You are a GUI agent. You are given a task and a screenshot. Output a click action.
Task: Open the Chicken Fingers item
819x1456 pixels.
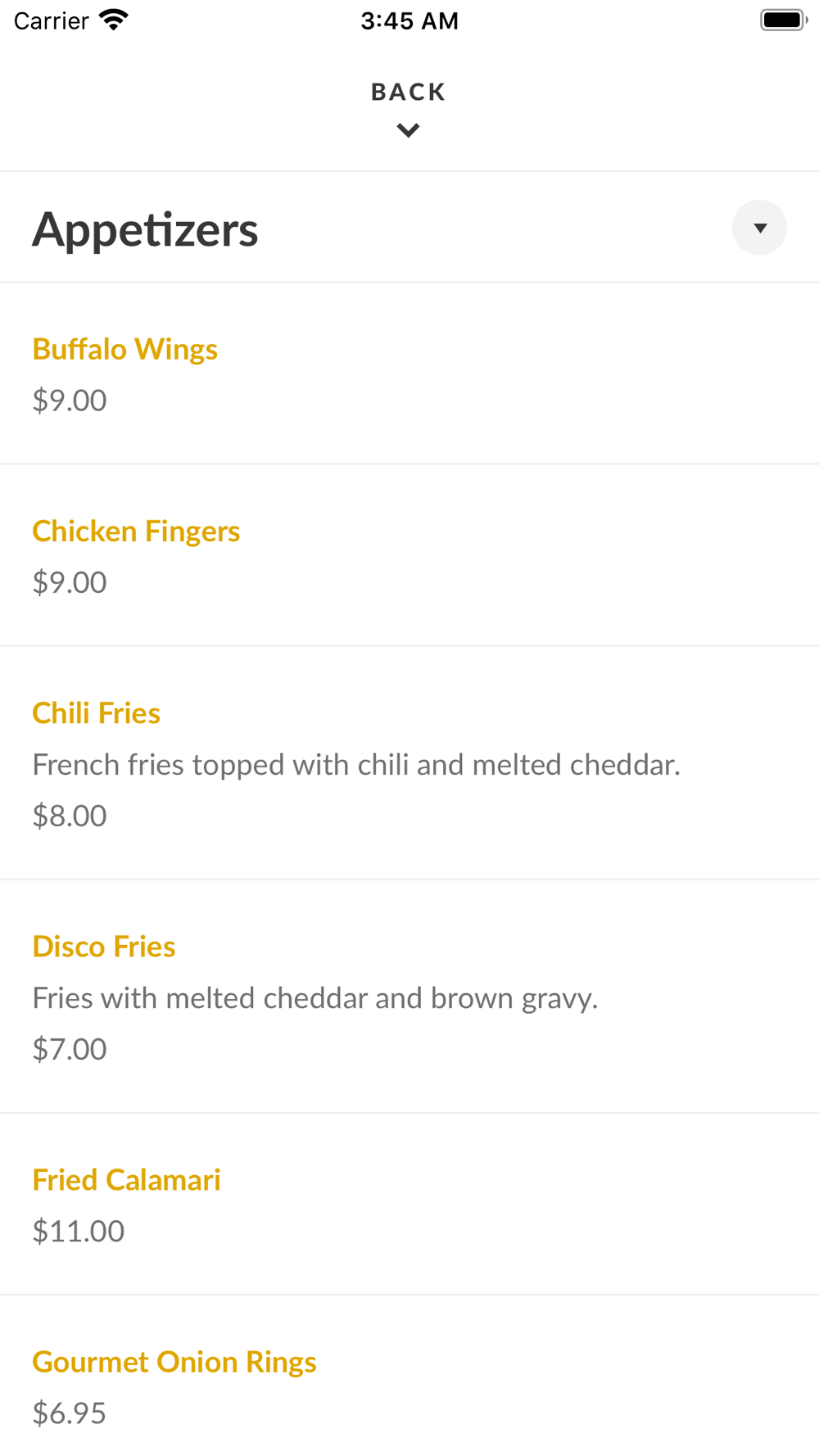[409, 556]
